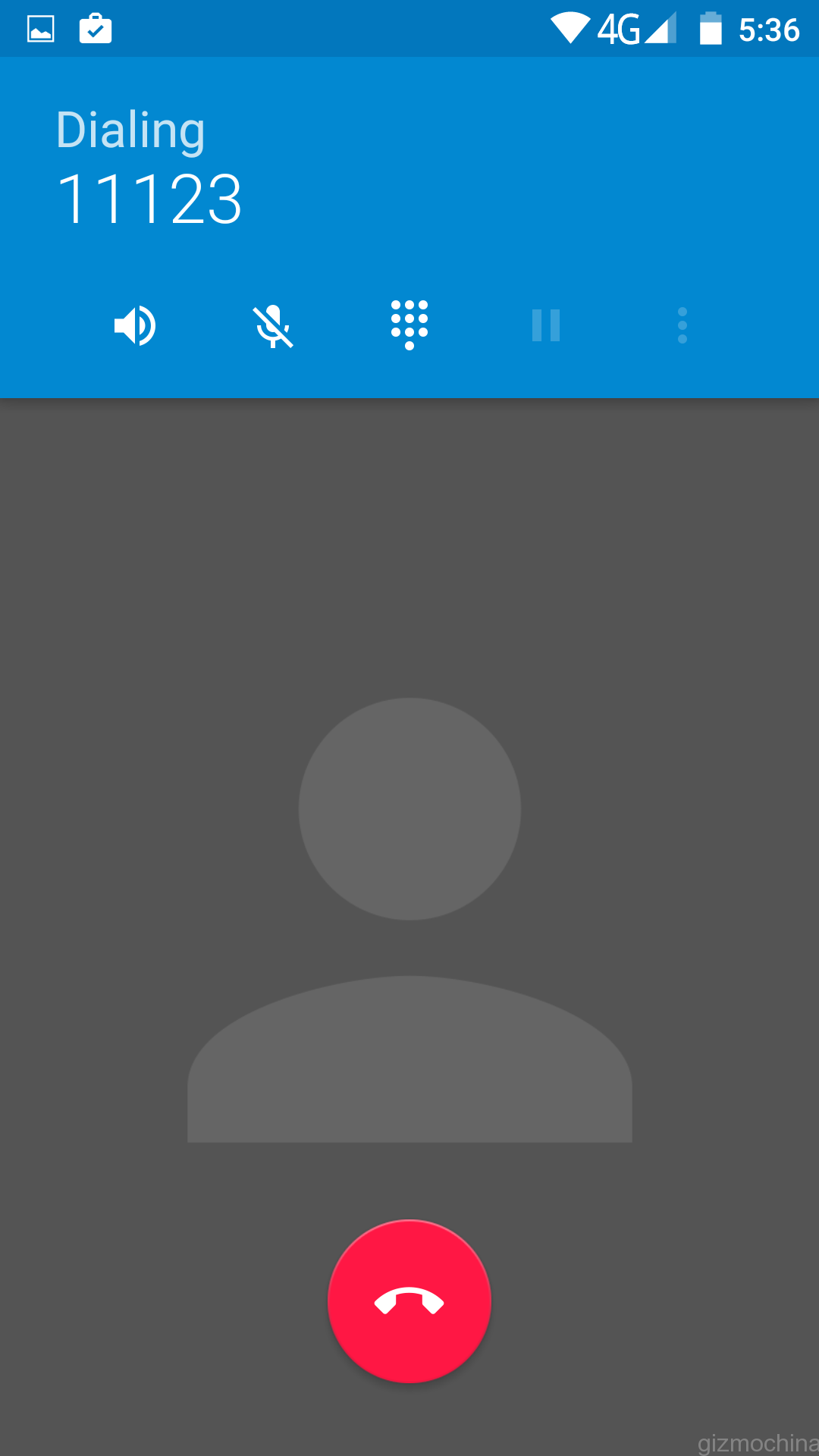Put the call on hold

click(x=546, y=325)
